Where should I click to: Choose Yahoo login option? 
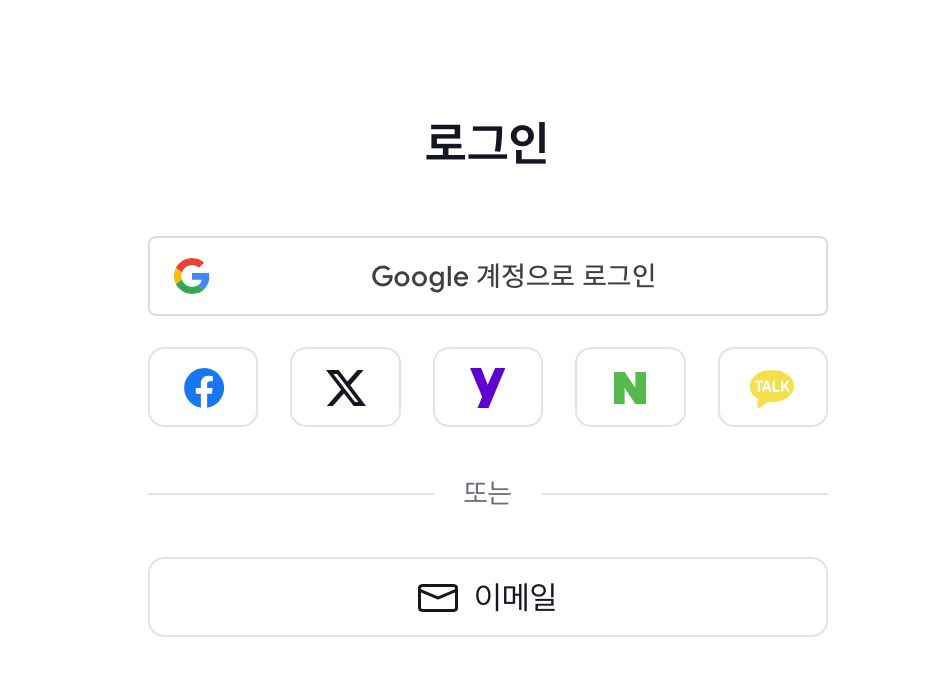pyautogui.click(x=487, y=387)
